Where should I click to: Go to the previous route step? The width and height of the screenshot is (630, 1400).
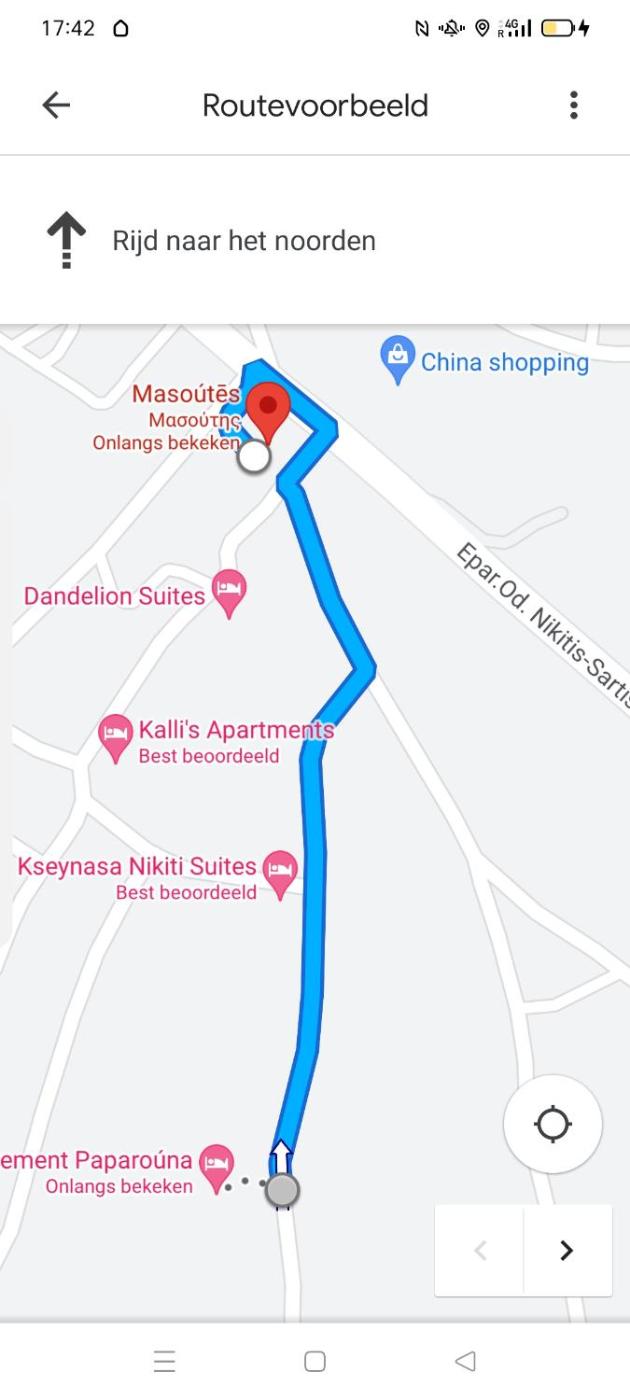[480, 1250]
